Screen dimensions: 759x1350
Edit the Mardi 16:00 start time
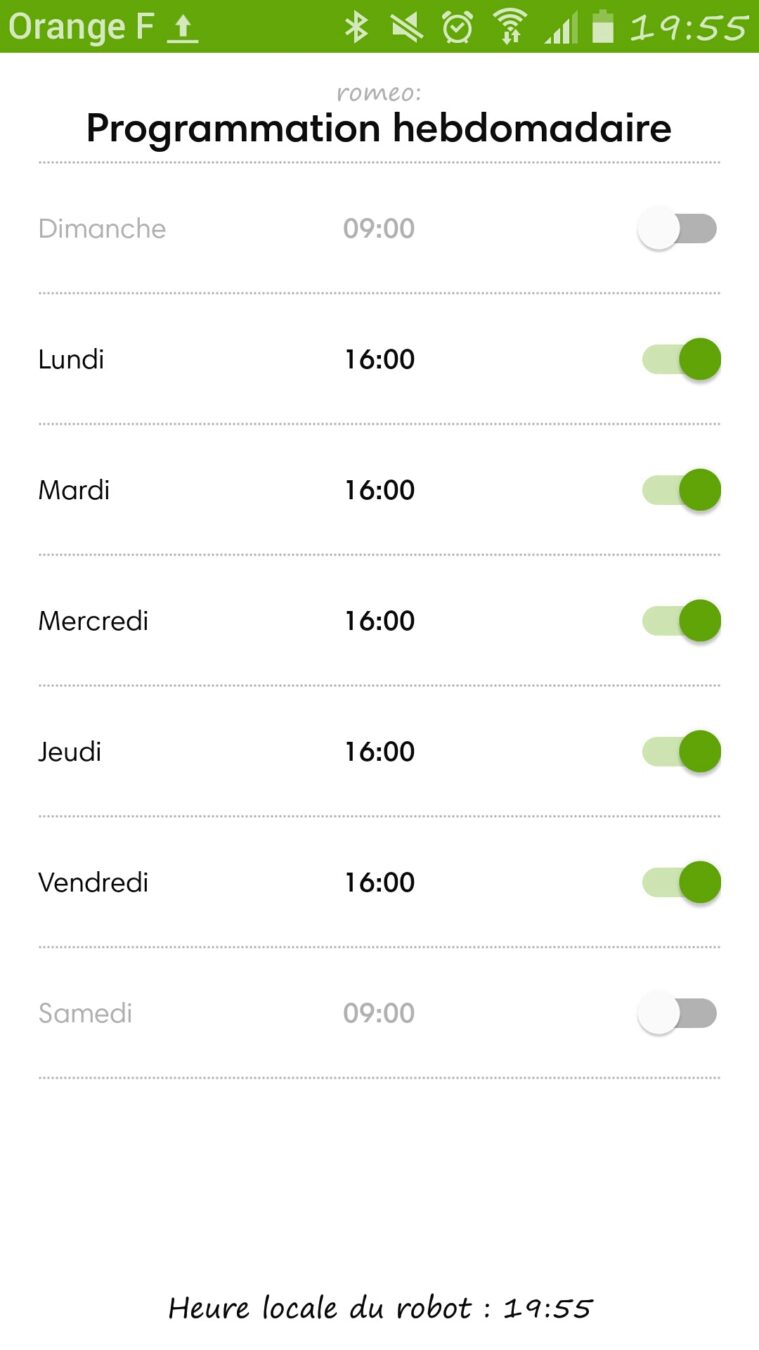point(379,490)
